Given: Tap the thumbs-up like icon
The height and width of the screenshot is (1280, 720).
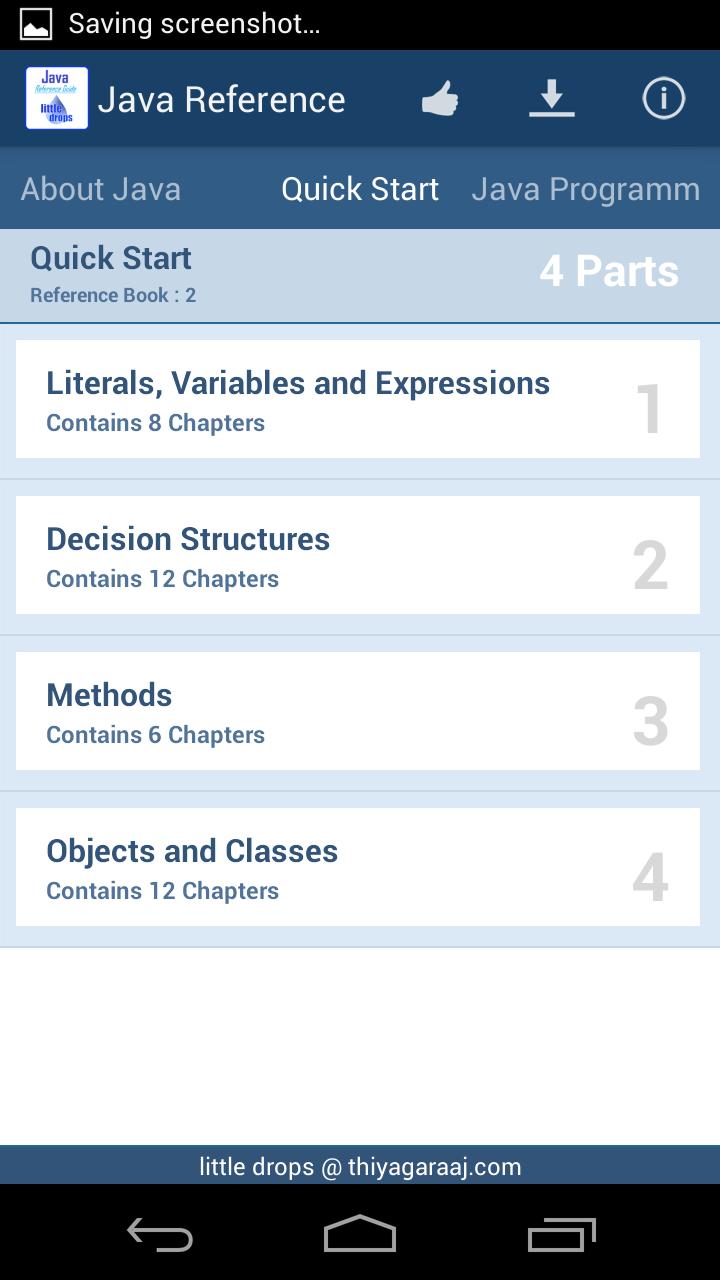Looking at the screenshot, I should [440, 99].
